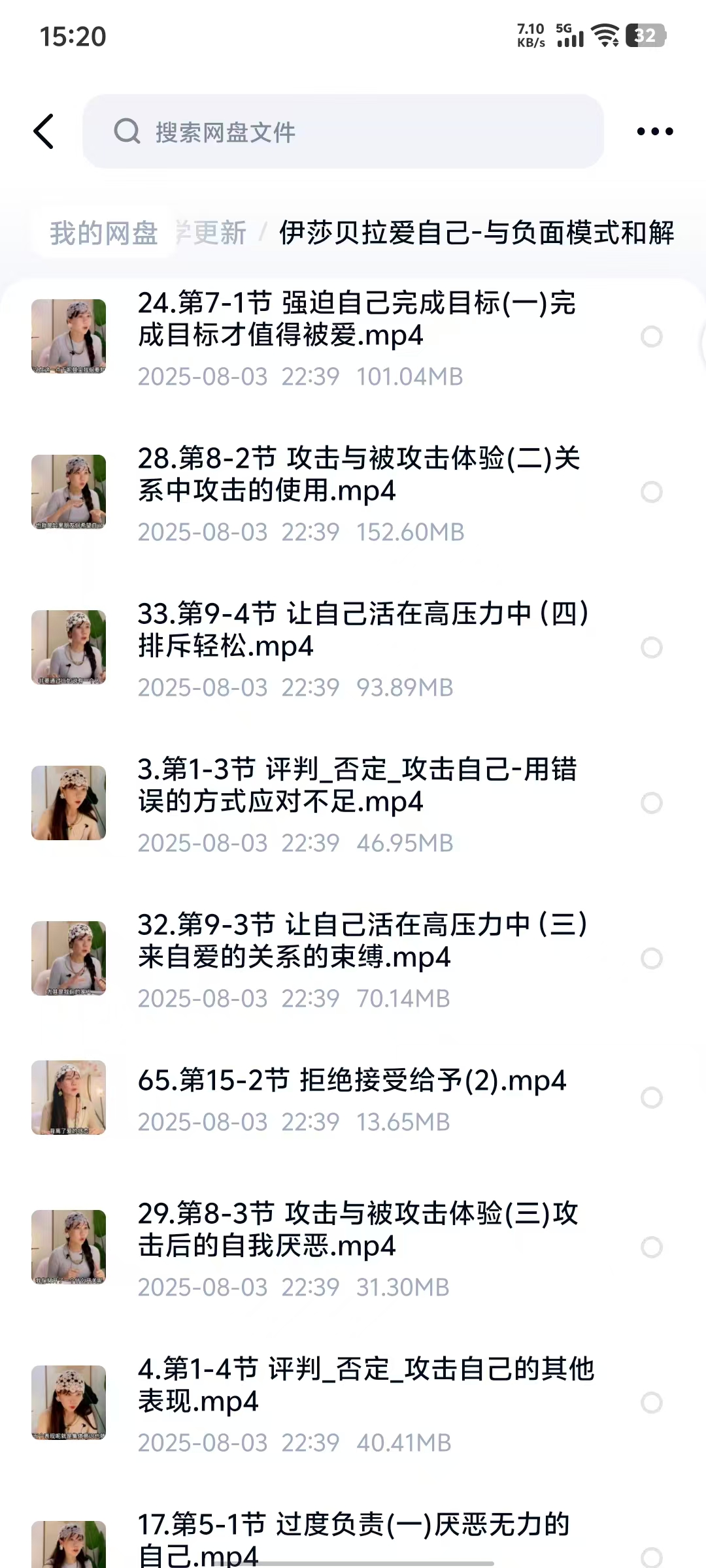Image resolution: width=706 pixels, height=1568 pixels.
Task: Open 4.第1-4节 评判_否定_攻击自己的其他表现
Action: [x=366, y=1384]
